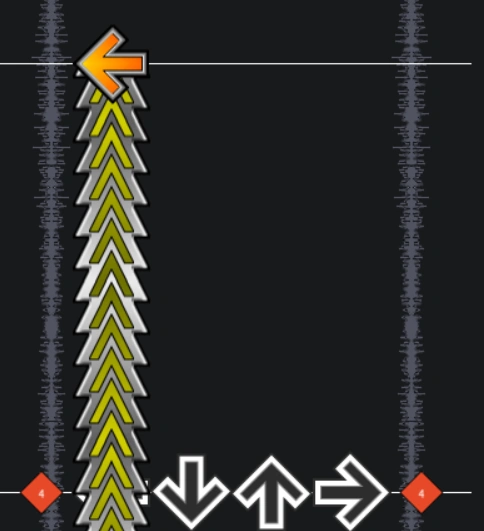Tap the right arrow receptor
484x531 pixels.
(x=351, y=493)
